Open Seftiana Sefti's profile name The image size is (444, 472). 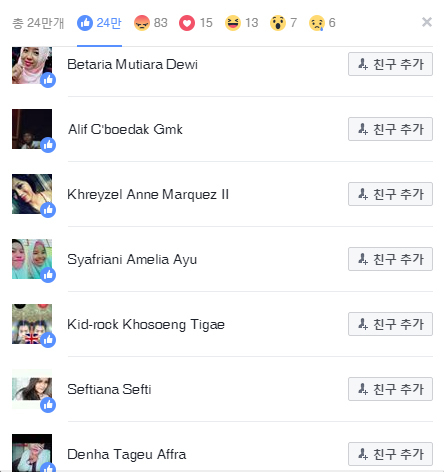109,389
